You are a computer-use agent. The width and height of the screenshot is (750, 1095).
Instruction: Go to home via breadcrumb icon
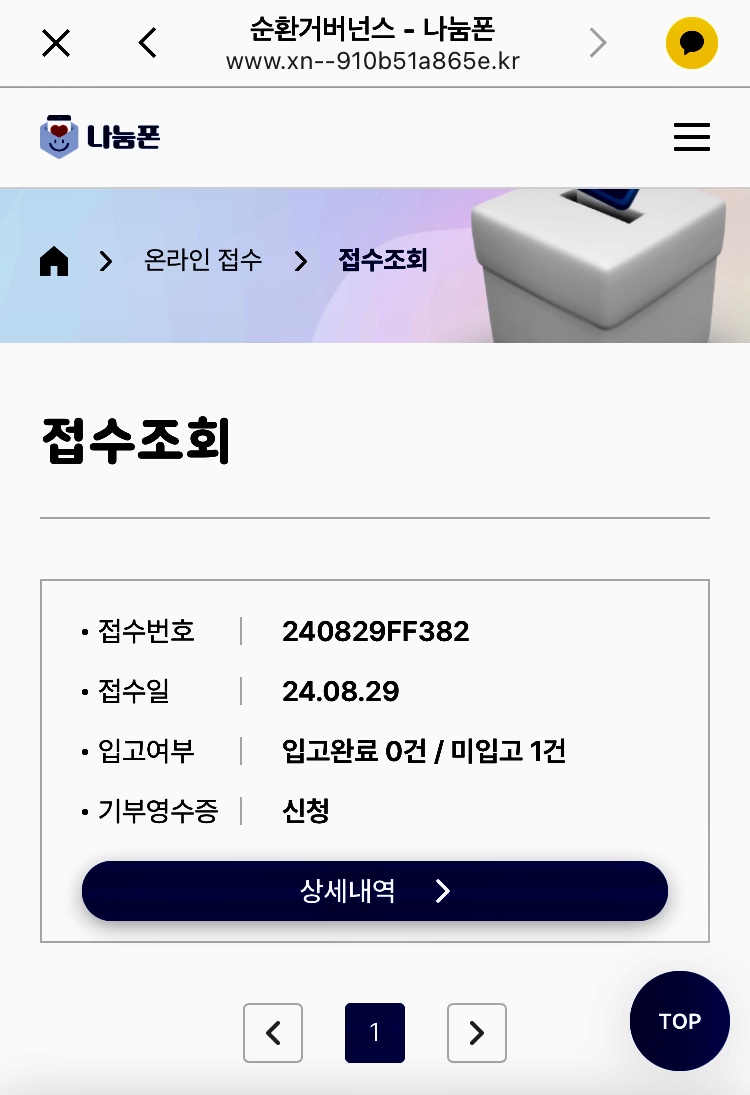54,262
